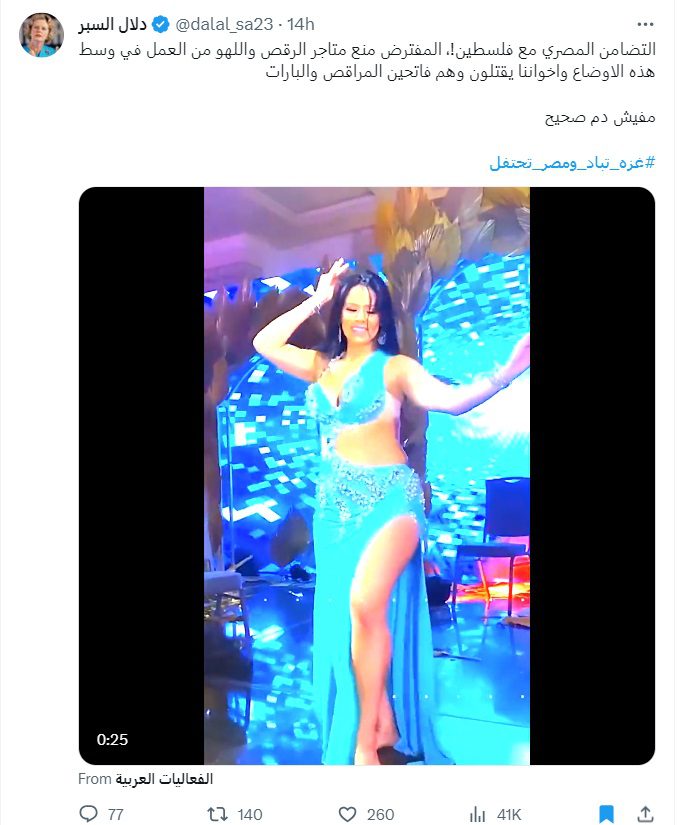Play the 0:25 video in the tweet
Screen dimensions: 681x825
(367, 475)
